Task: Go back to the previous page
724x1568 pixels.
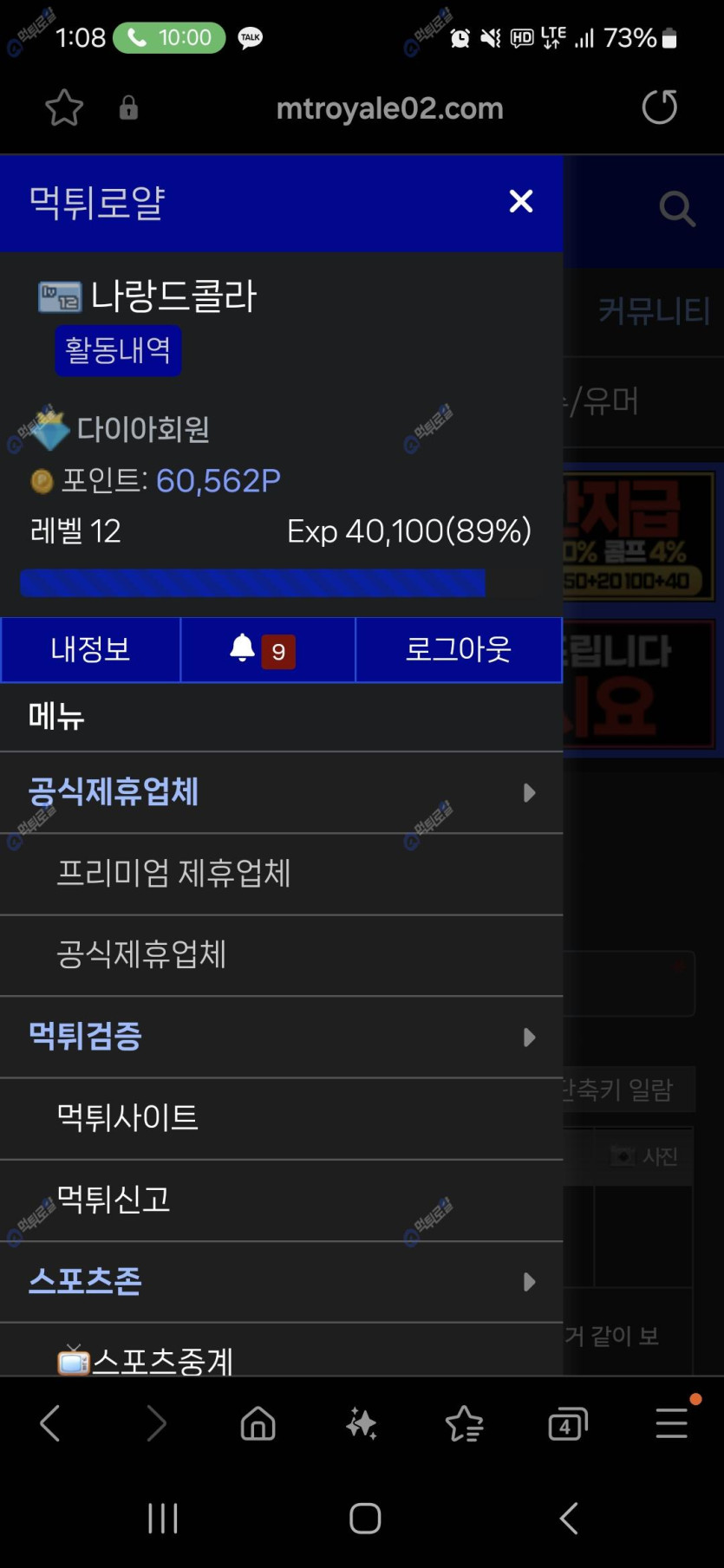Action: (x=50, y=1423)
